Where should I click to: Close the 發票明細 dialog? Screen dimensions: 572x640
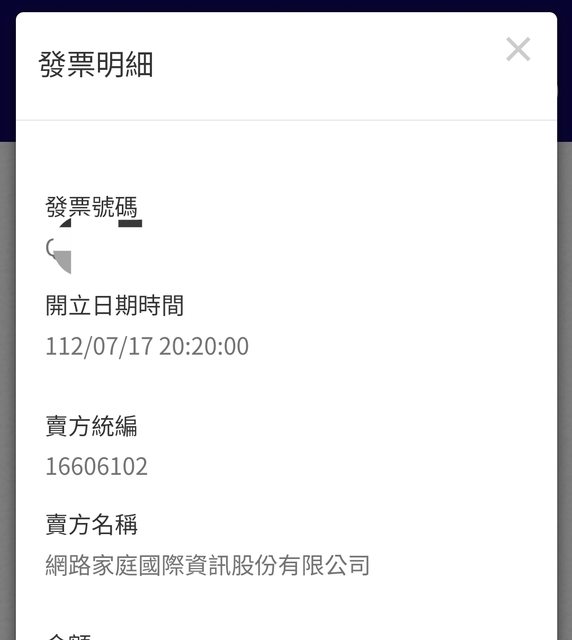click(518, 49)
